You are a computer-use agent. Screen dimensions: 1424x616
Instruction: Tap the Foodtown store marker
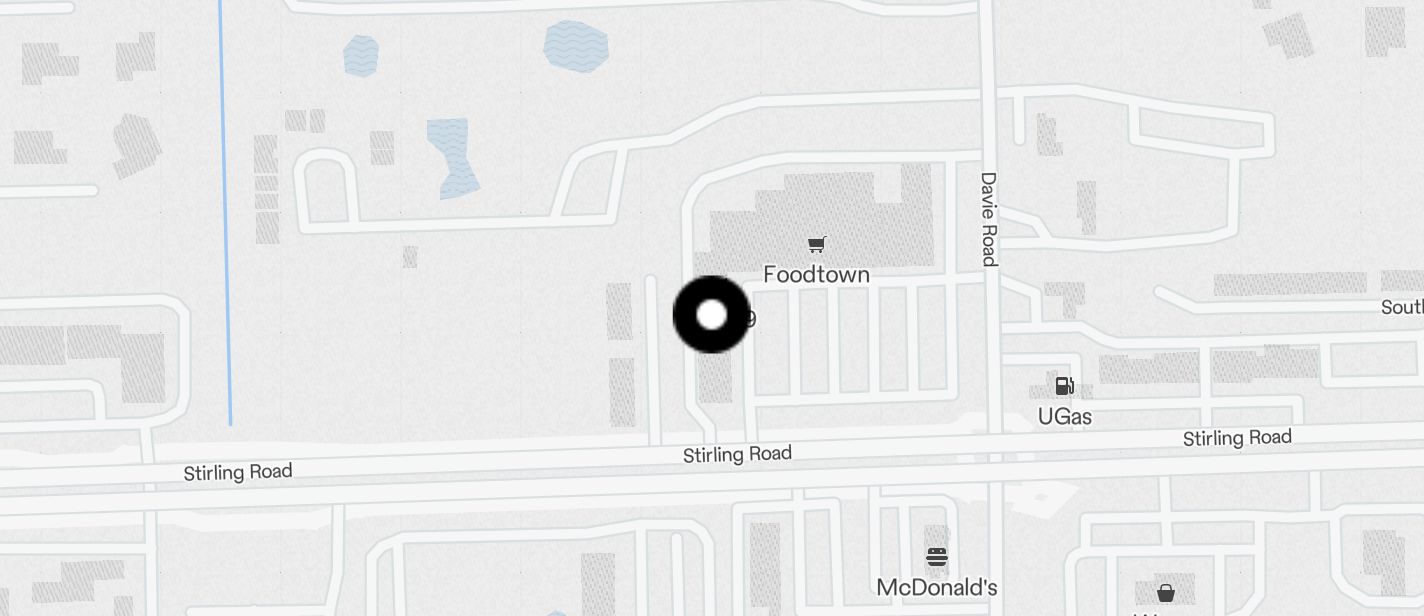coord(817,245)
